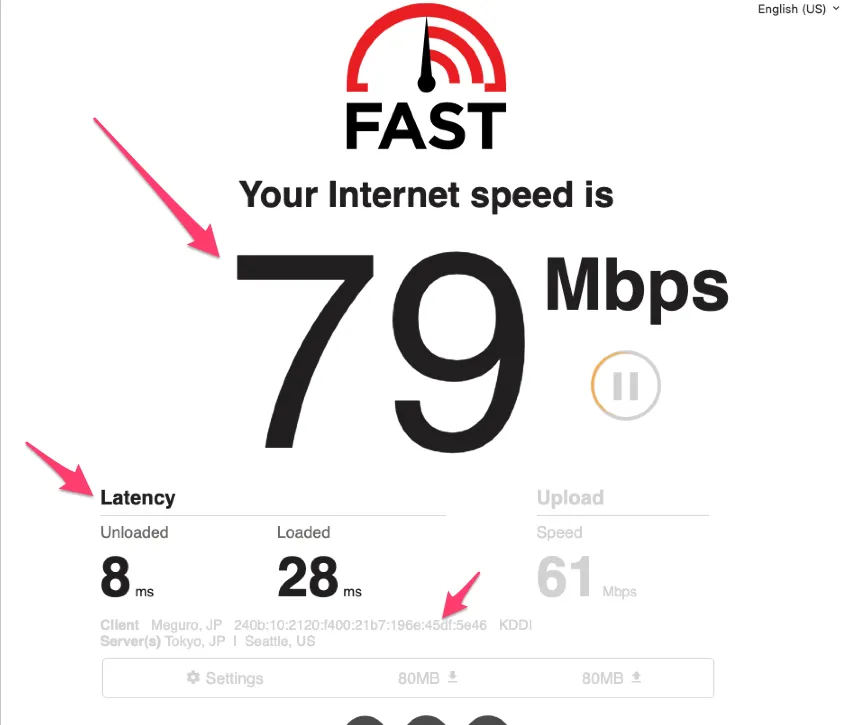Open the Settings button

[225, 678]
